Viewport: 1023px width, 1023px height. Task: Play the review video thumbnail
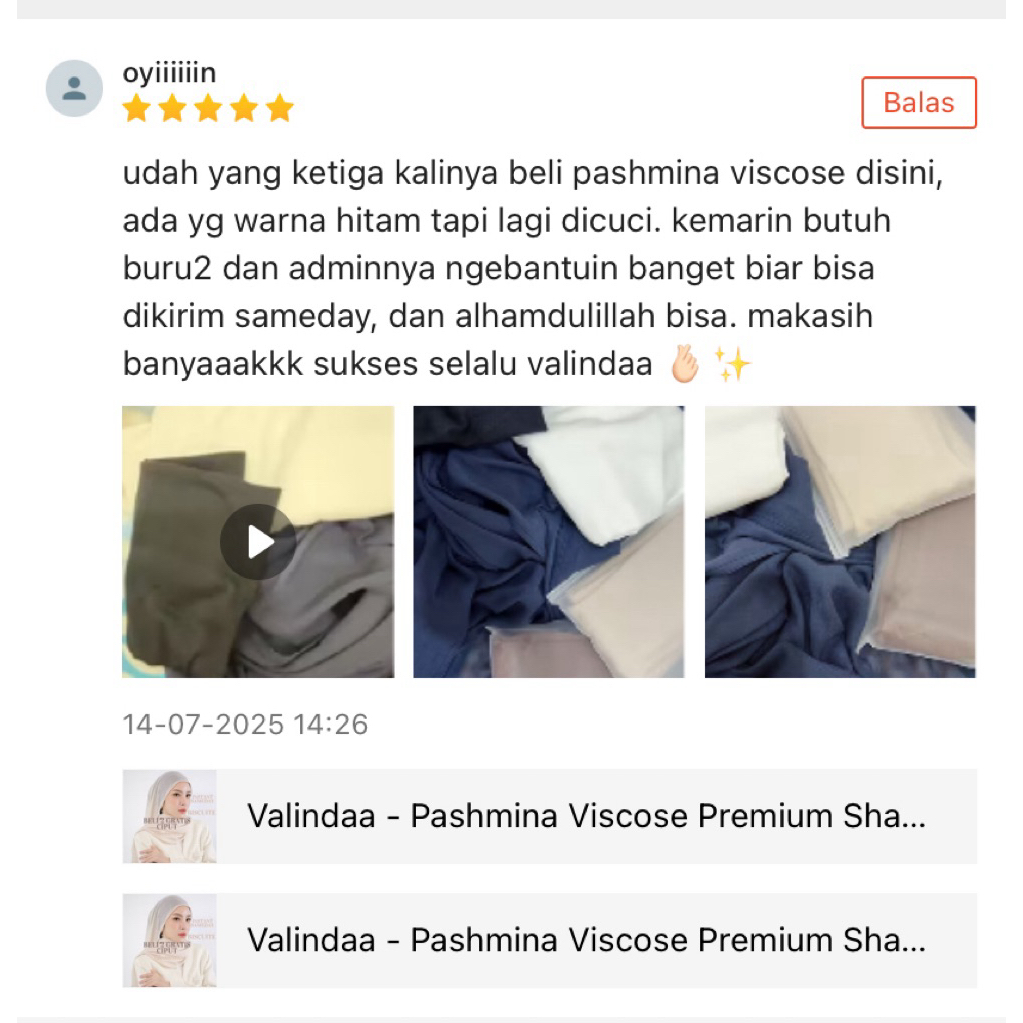(258, 542)
